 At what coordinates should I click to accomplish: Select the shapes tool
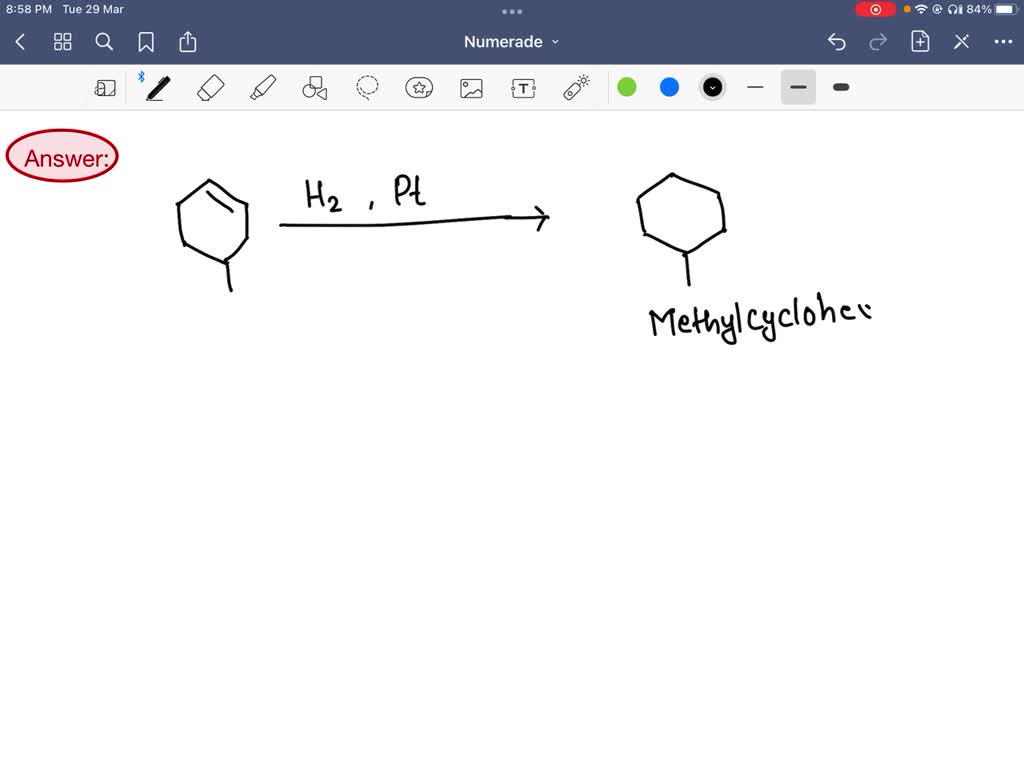315,88
